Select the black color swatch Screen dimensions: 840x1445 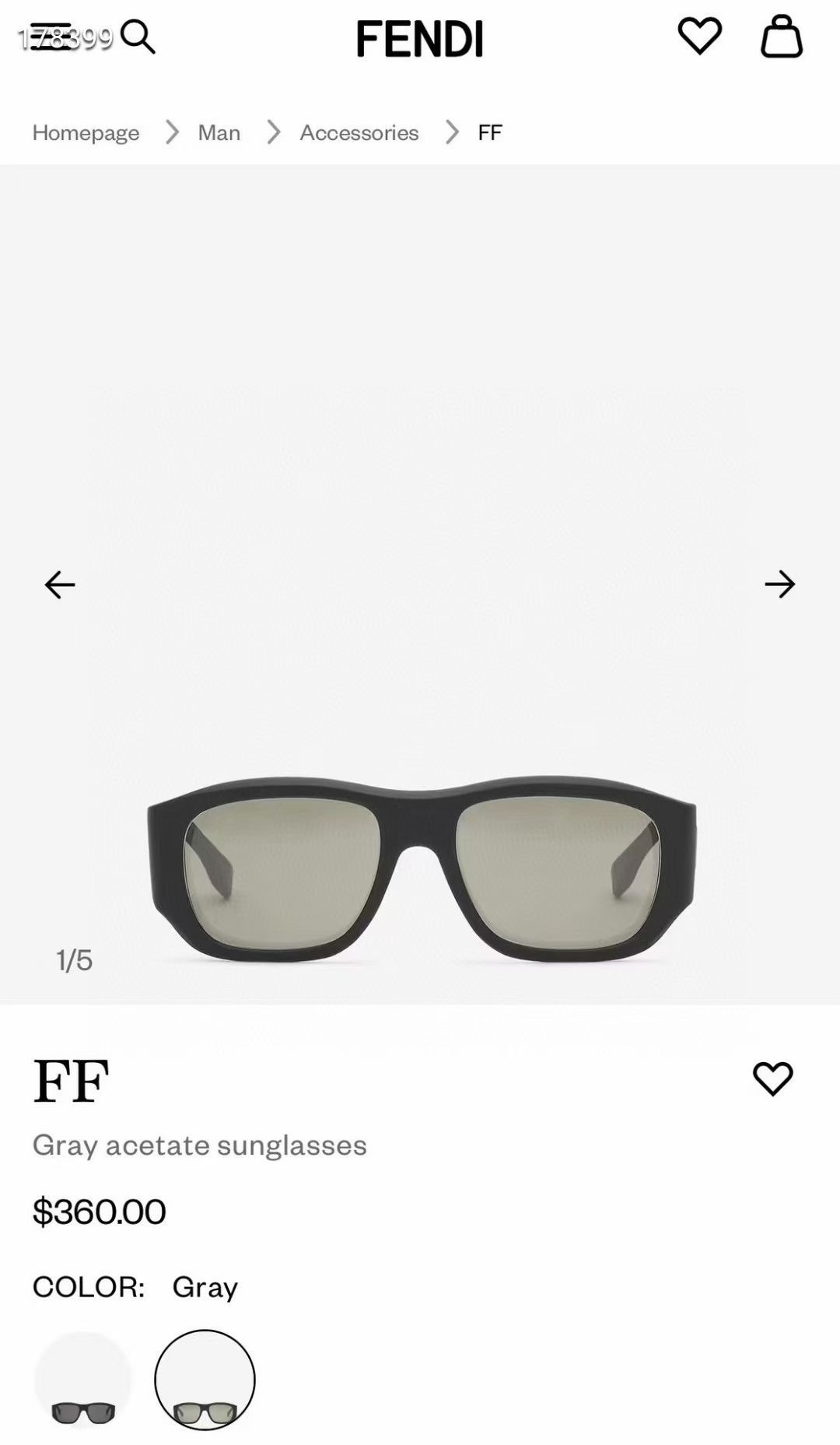(x=83, y=1380)
